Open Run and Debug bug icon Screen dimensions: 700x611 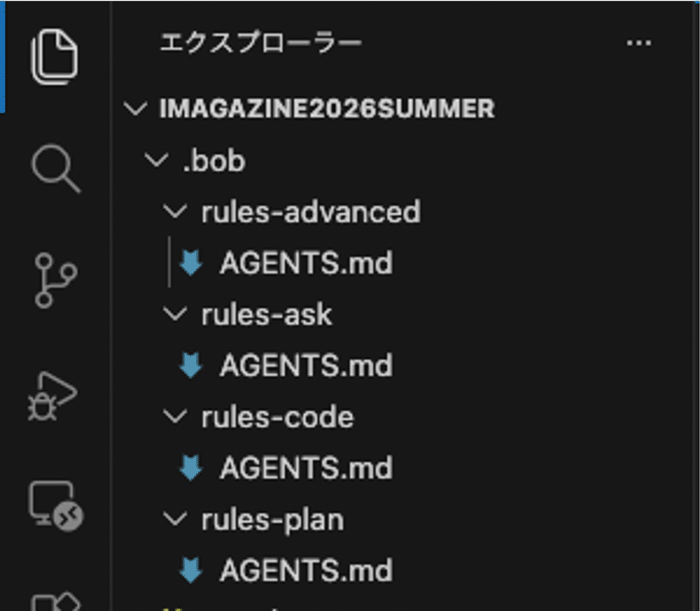[53, 396]
